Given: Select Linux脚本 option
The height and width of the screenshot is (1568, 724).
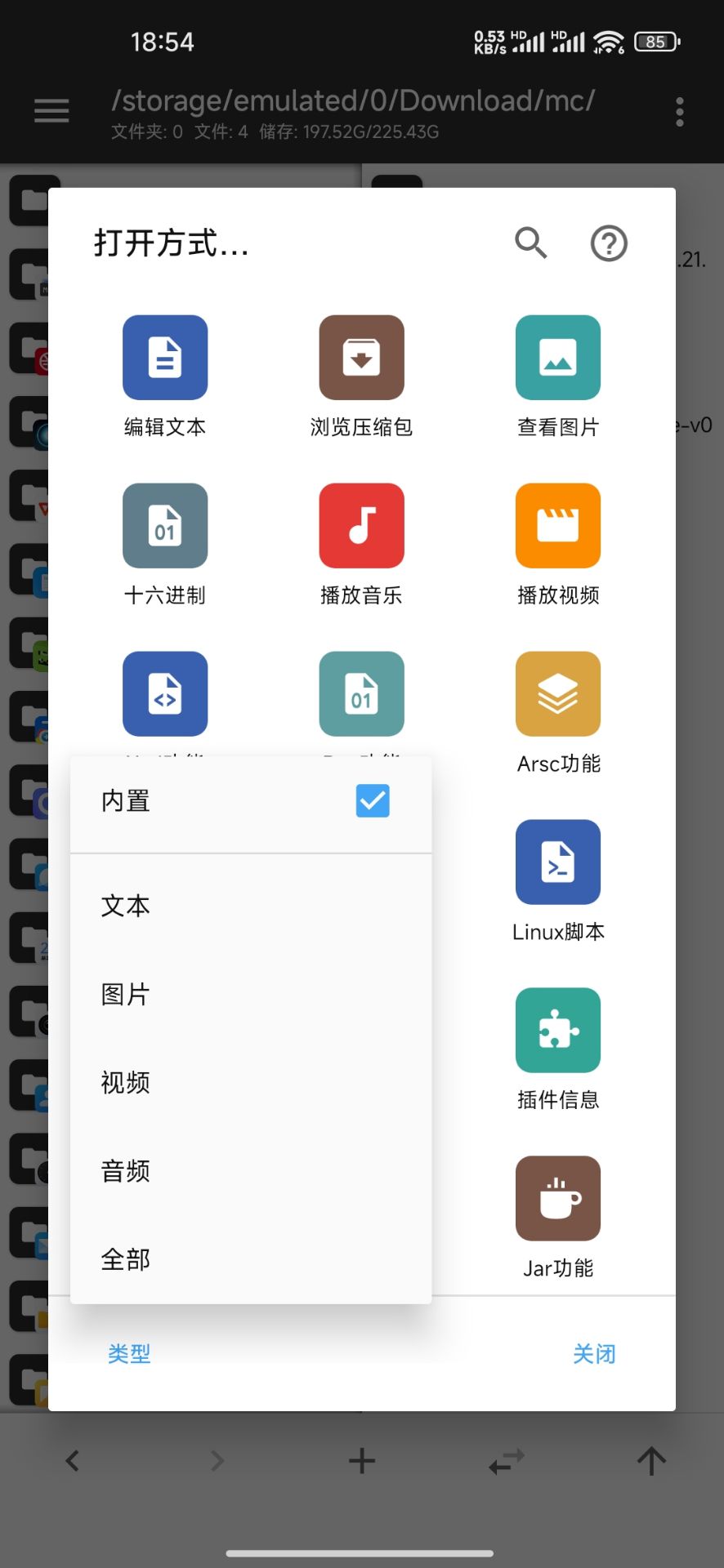Looking at the screenshot, I should point(558,862).
